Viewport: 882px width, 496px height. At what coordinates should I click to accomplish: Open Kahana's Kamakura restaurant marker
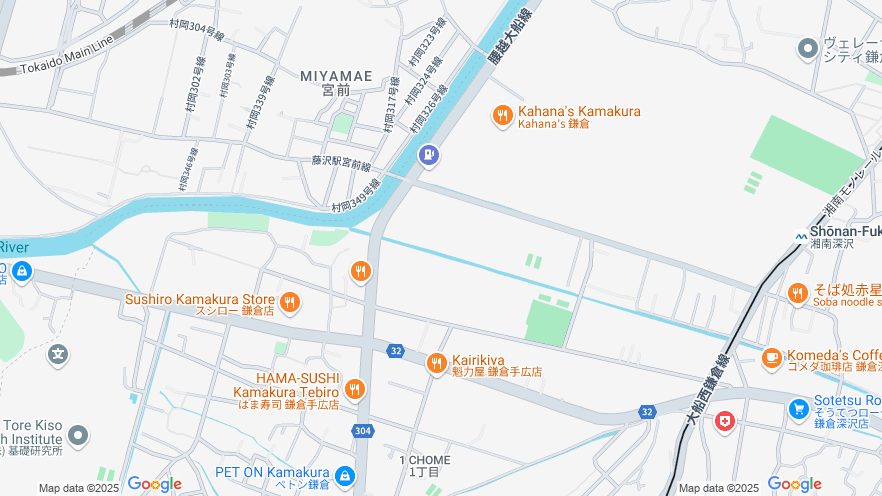click(x=502, y=117)
